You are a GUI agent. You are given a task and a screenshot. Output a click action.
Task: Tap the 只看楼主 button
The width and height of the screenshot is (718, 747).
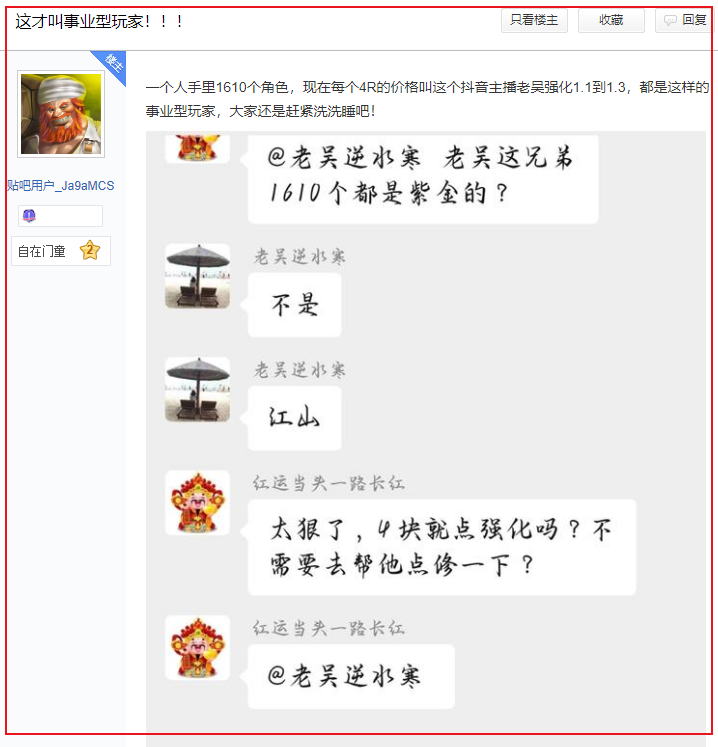(x=534, y=20)
